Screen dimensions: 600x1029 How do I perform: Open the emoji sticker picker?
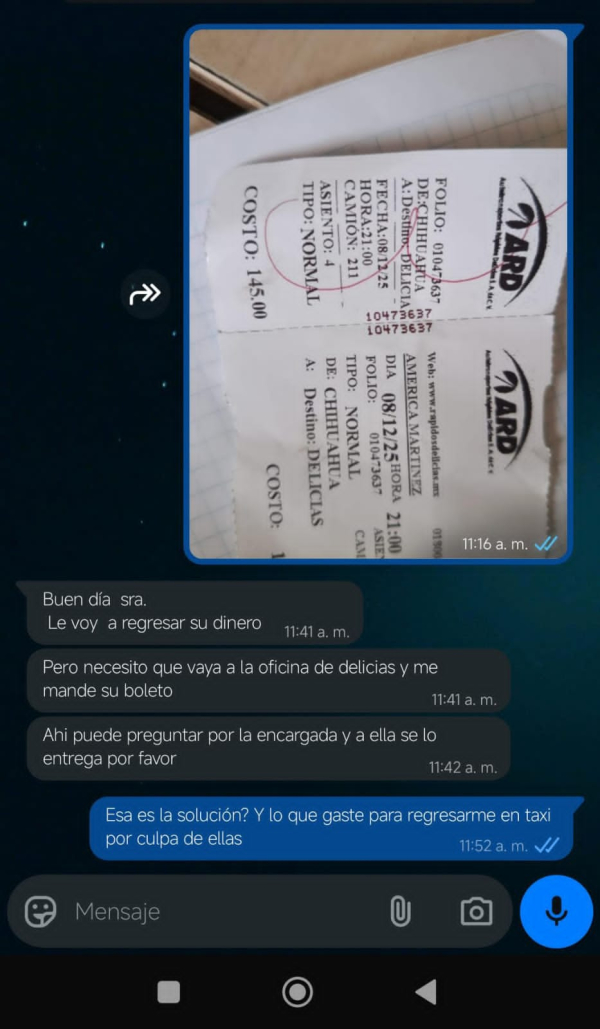(x=41, y=911)
